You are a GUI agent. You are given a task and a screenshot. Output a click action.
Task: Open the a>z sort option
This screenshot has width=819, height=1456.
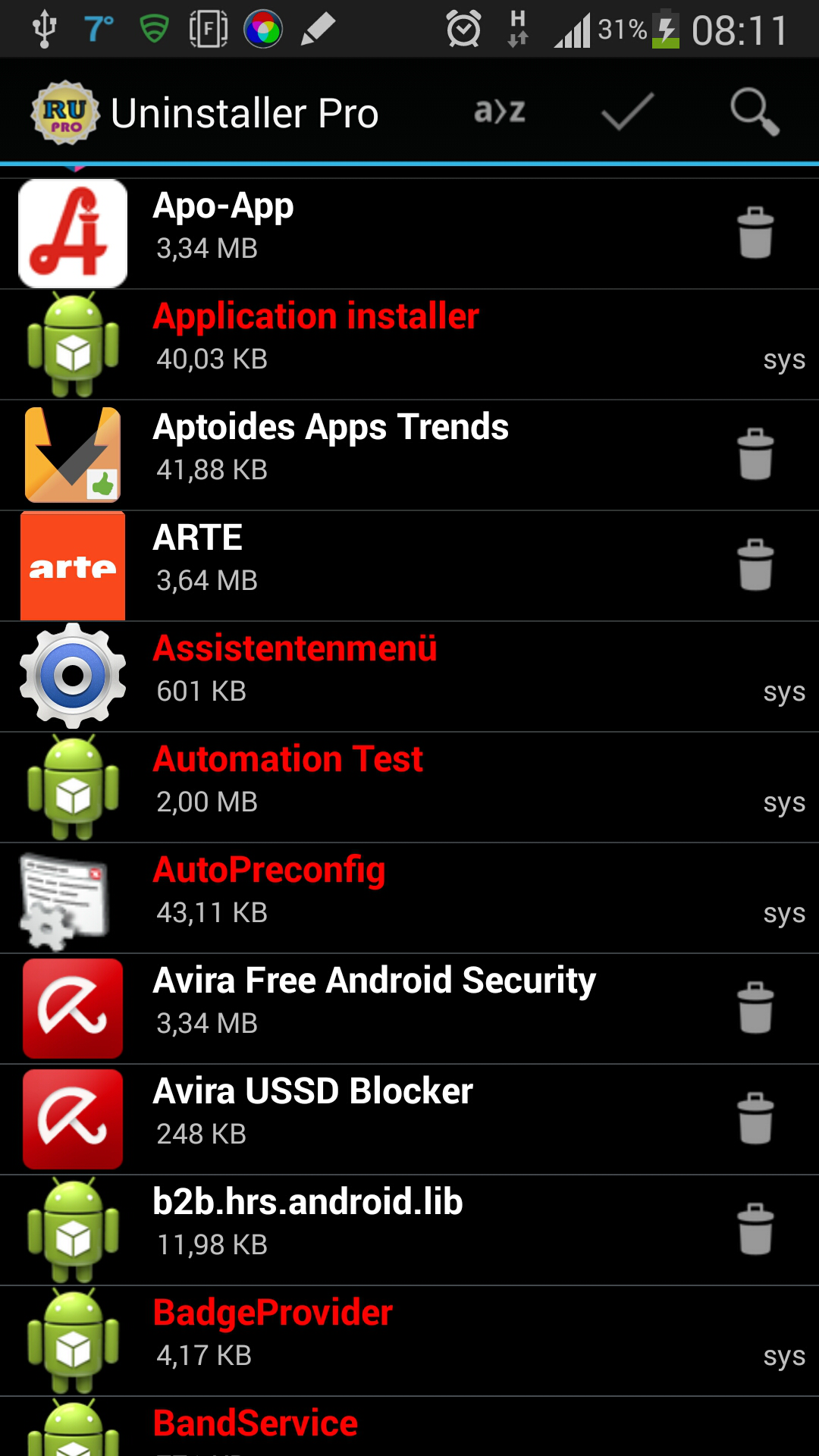(x=499, y=112)
